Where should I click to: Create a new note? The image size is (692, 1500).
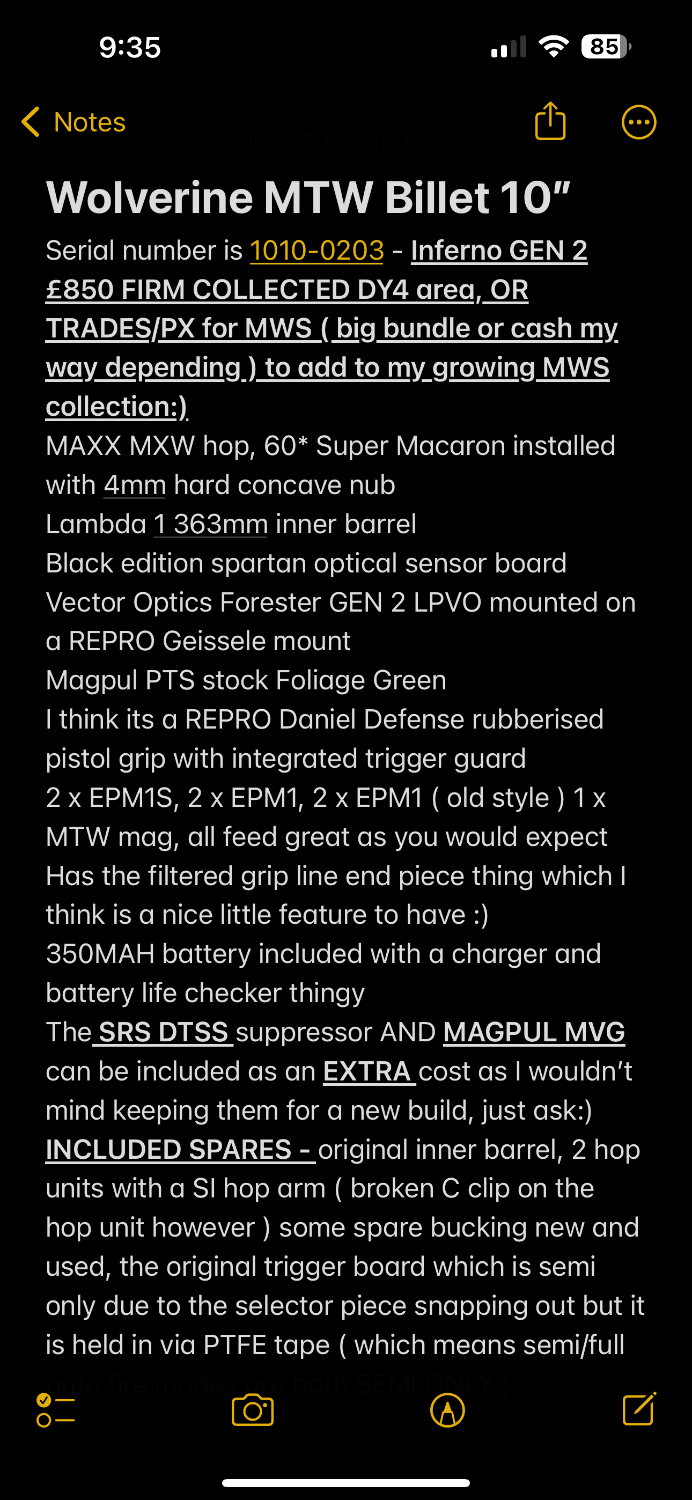coord(638,1409)
